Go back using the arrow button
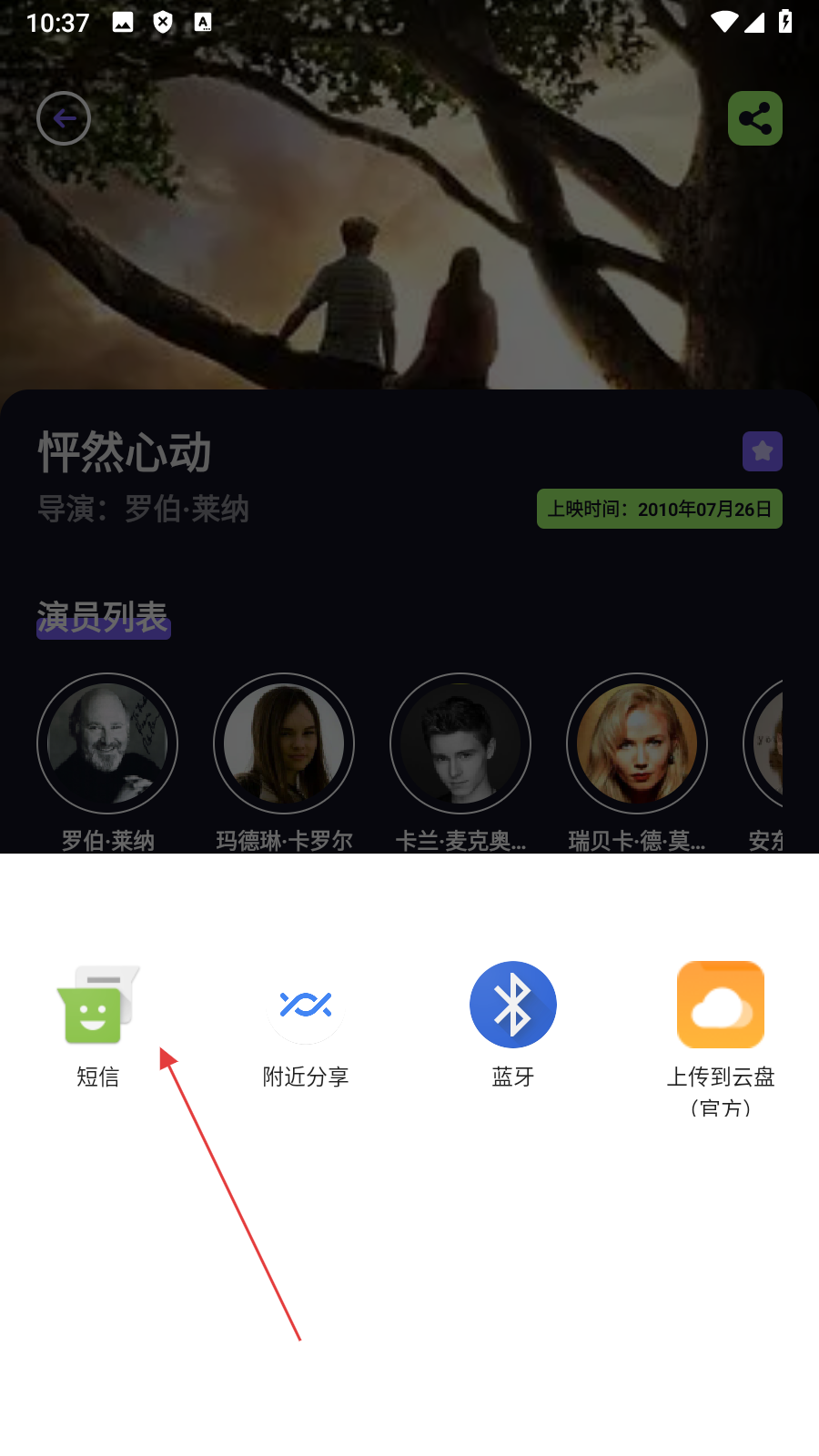The image size is (819, 1456). coord(64,118)
